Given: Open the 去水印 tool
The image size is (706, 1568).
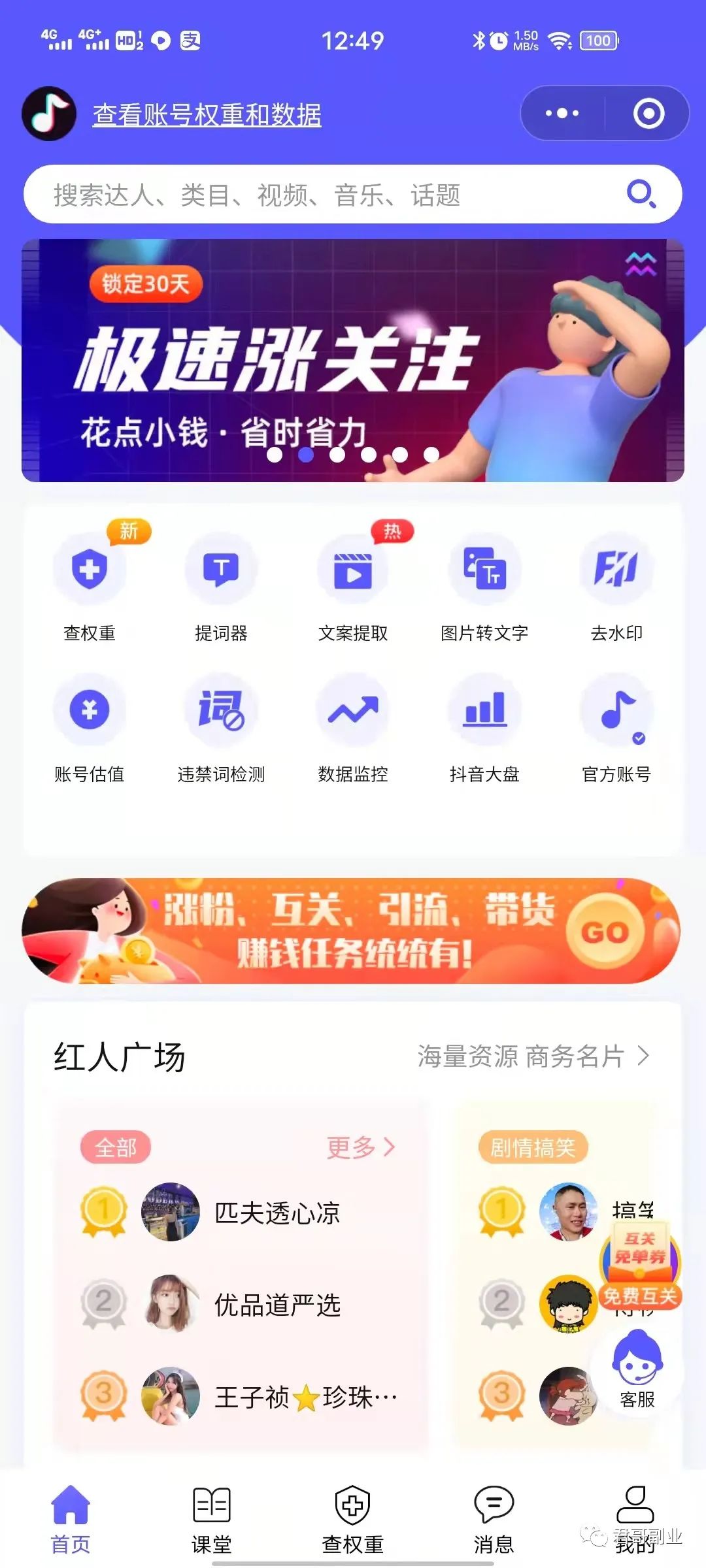Looking at the screenshot, I should tap(616, 585).
